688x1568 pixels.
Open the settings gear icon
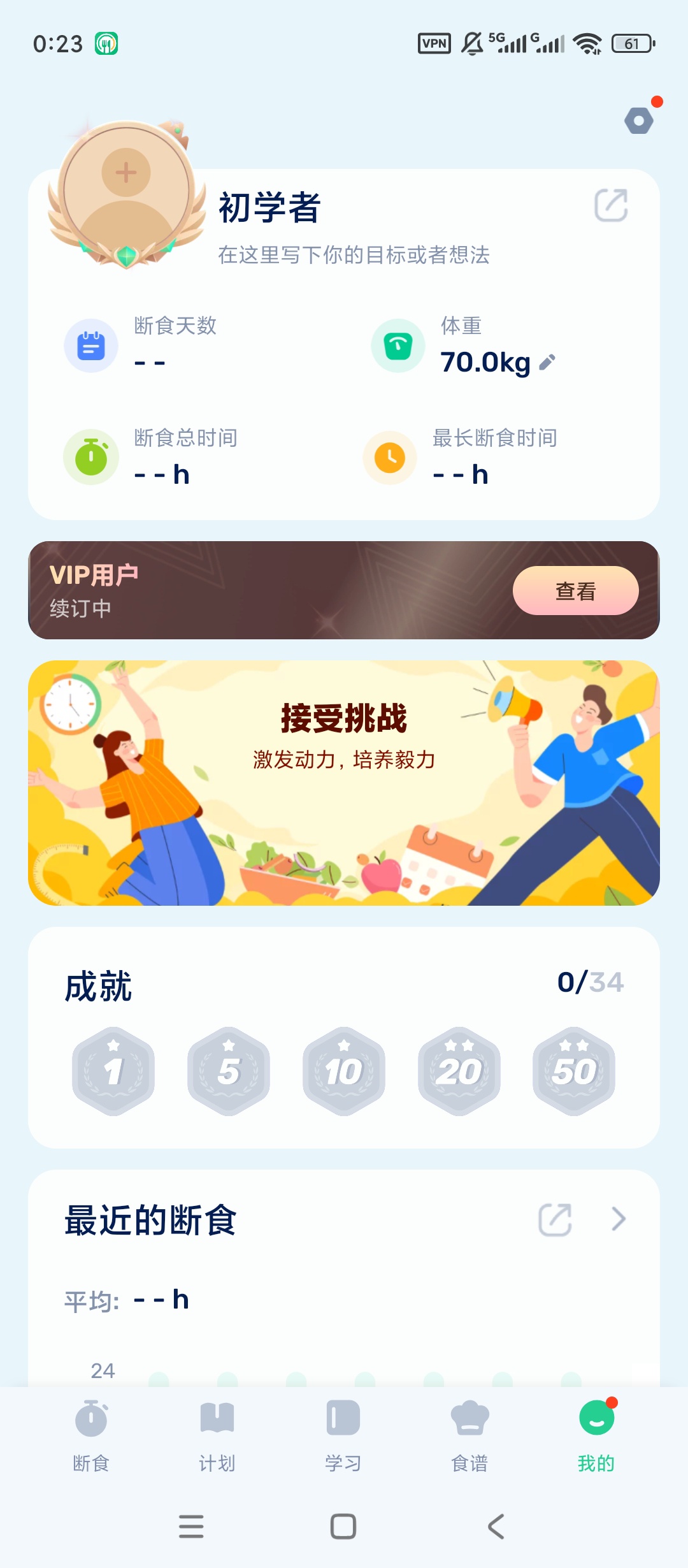pos(639,120)
